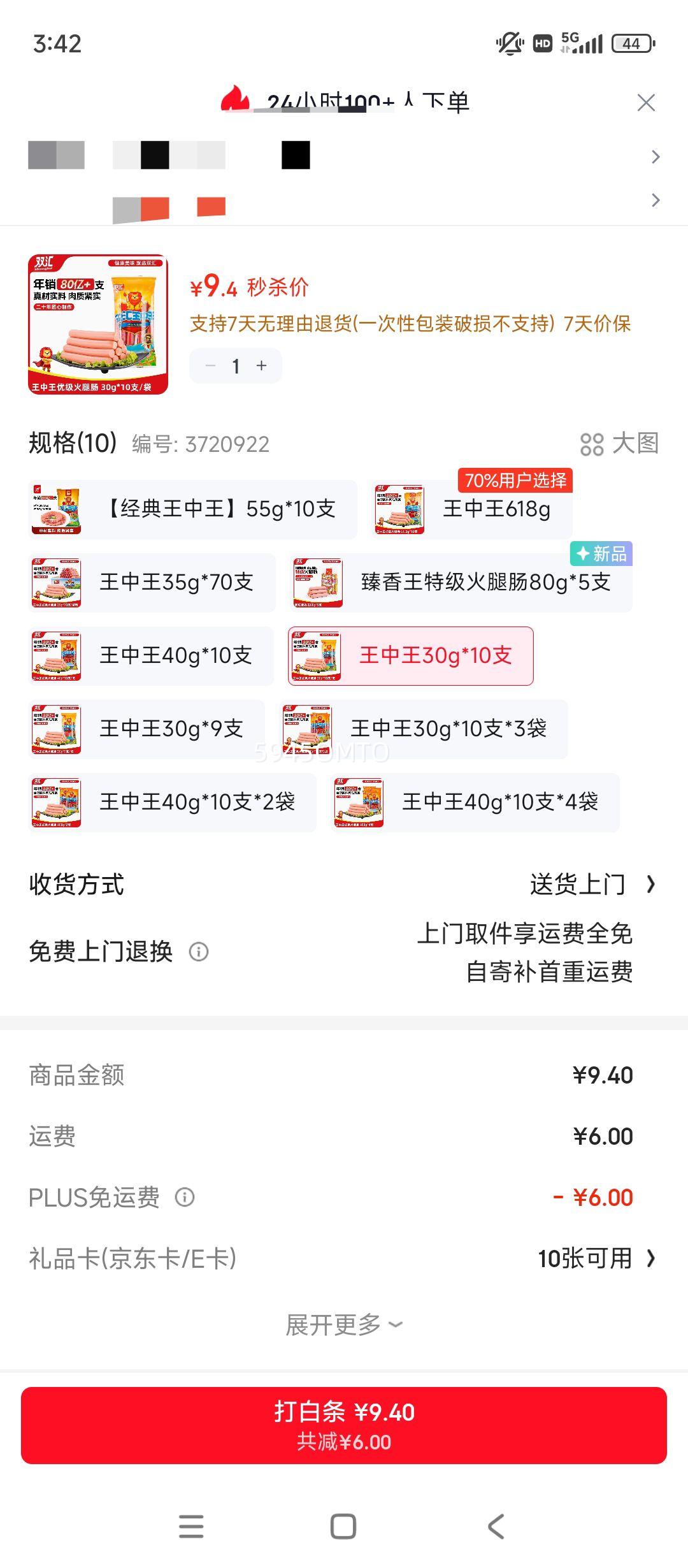Screen dimensions: 688x1568
Task: Close the product specification panel
Action: coord(646,102)
